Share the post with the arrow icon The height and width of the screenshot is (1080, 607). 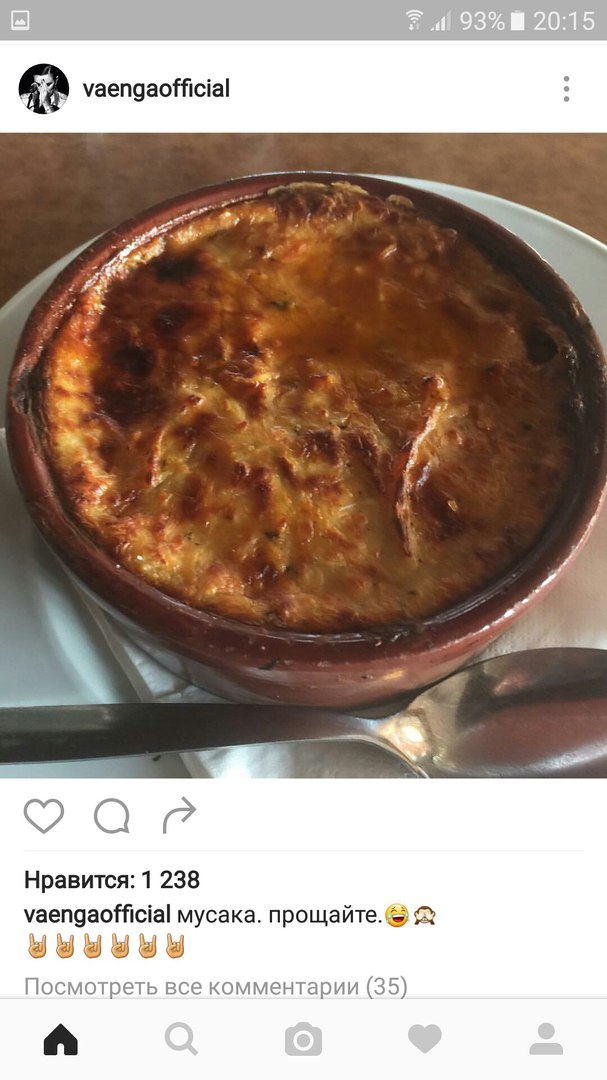click(179, 816)
